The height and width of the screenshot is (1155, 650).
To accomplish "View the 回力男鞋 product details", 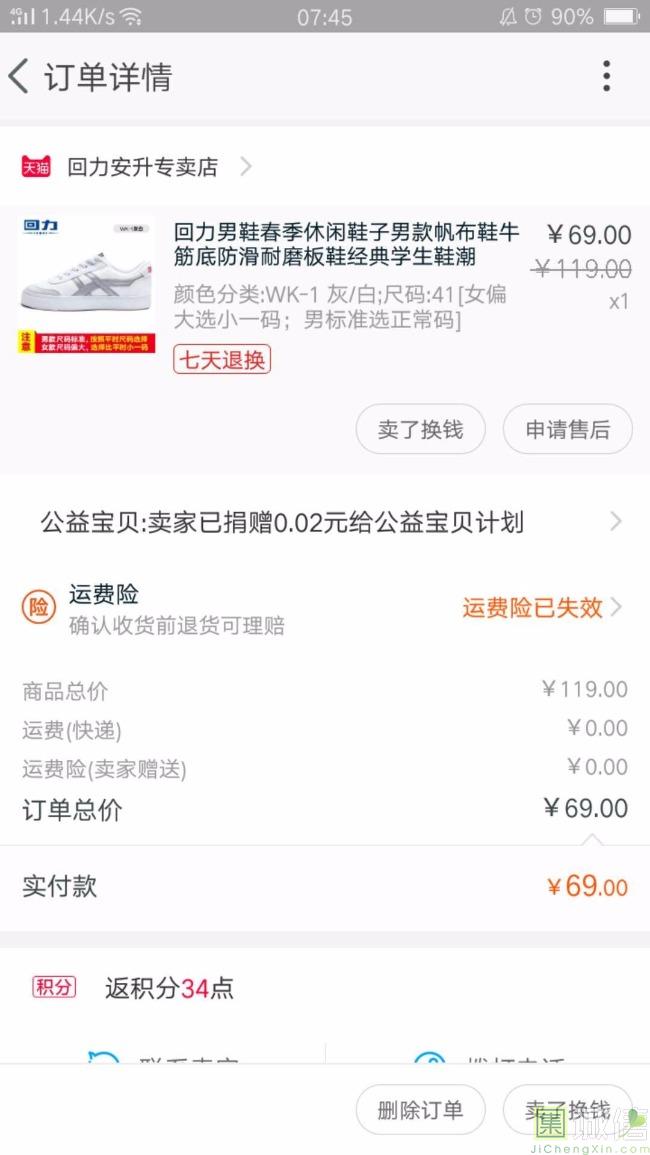I will [345, 246].
